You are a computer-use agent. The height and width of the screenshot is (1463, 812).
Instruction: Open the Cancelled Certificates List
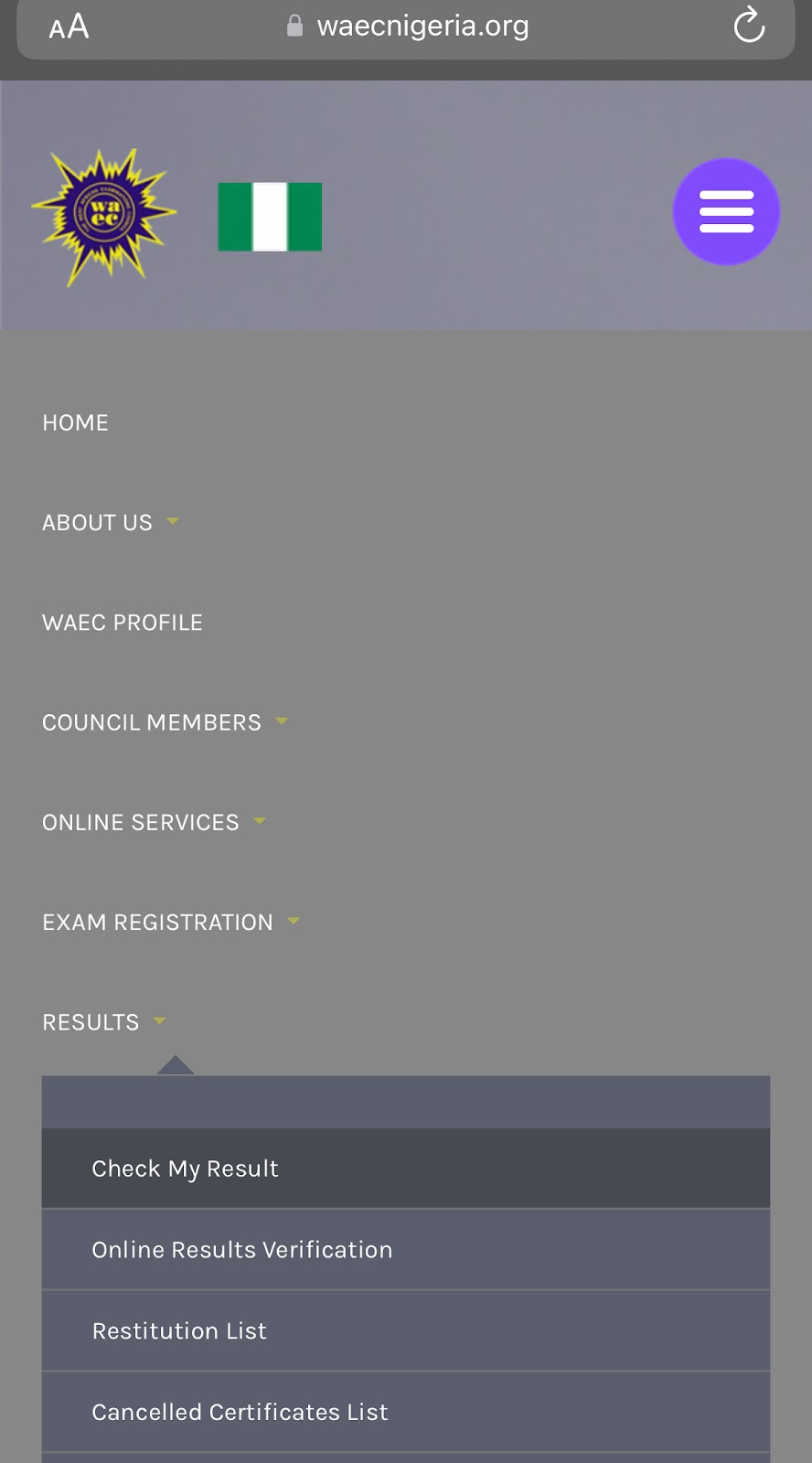tap(240, 1412)
